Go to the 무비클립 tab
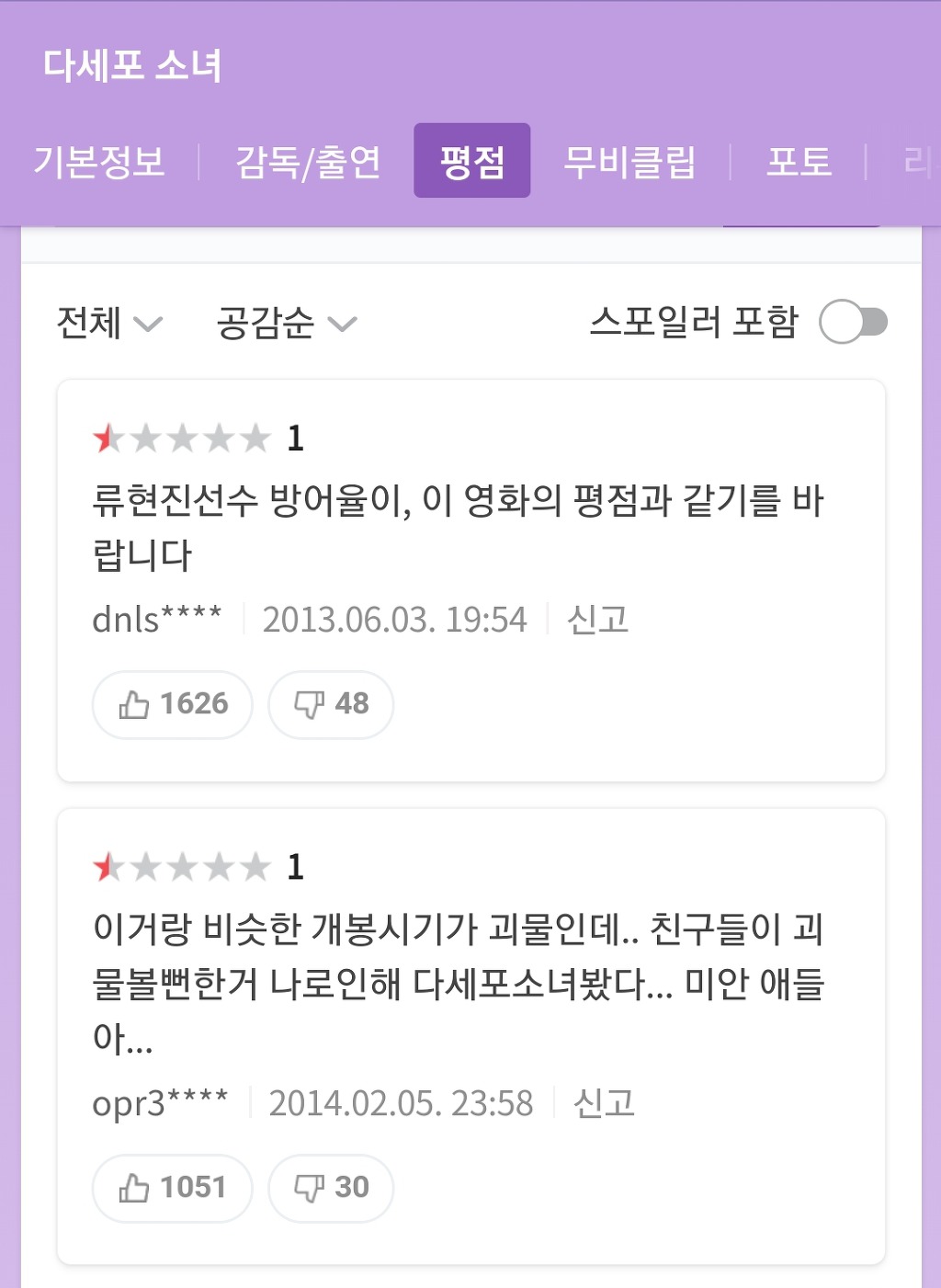 coord(629,162)
